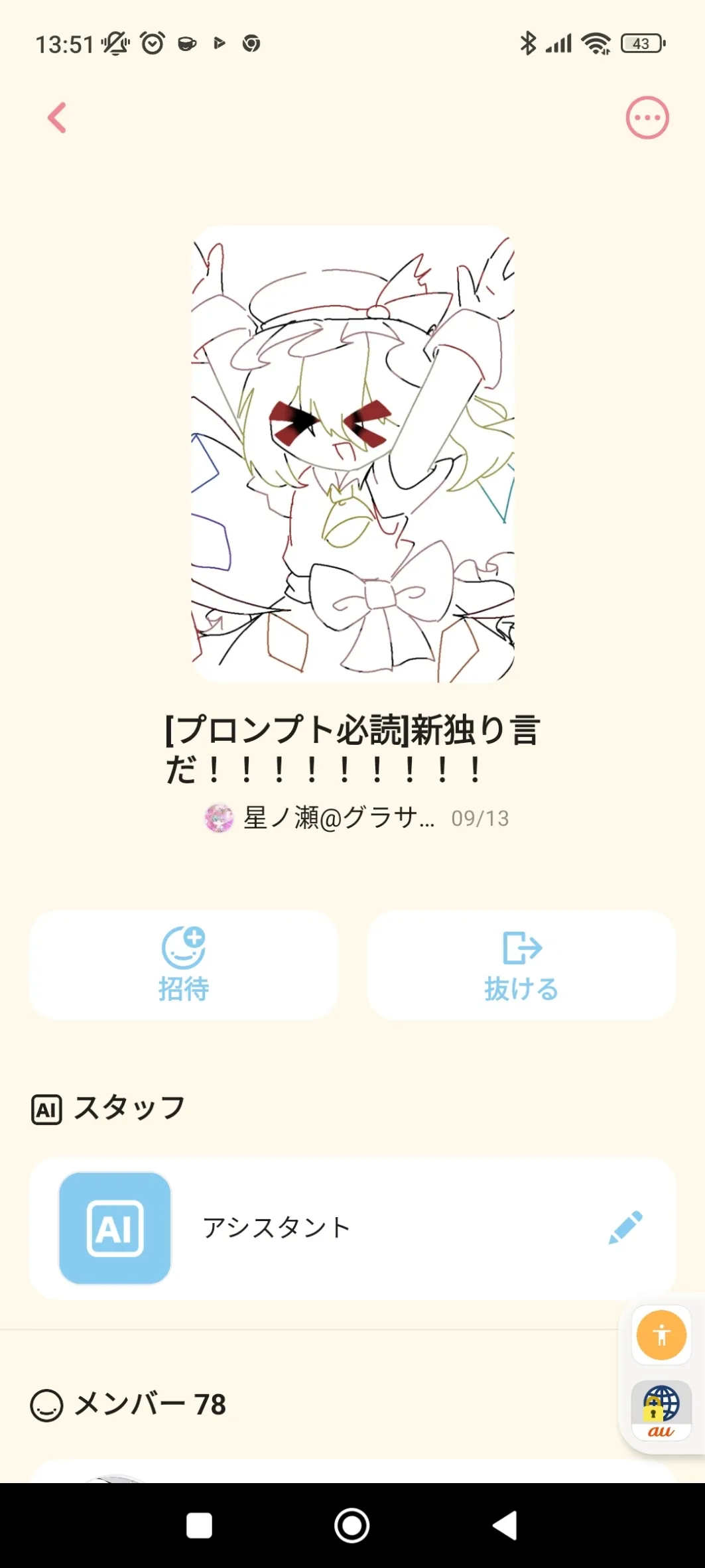The width and height of the screenshot is (705, 1568).
Task: Edit アシスタント with the pencil icon
Action: pos(625,1228)
